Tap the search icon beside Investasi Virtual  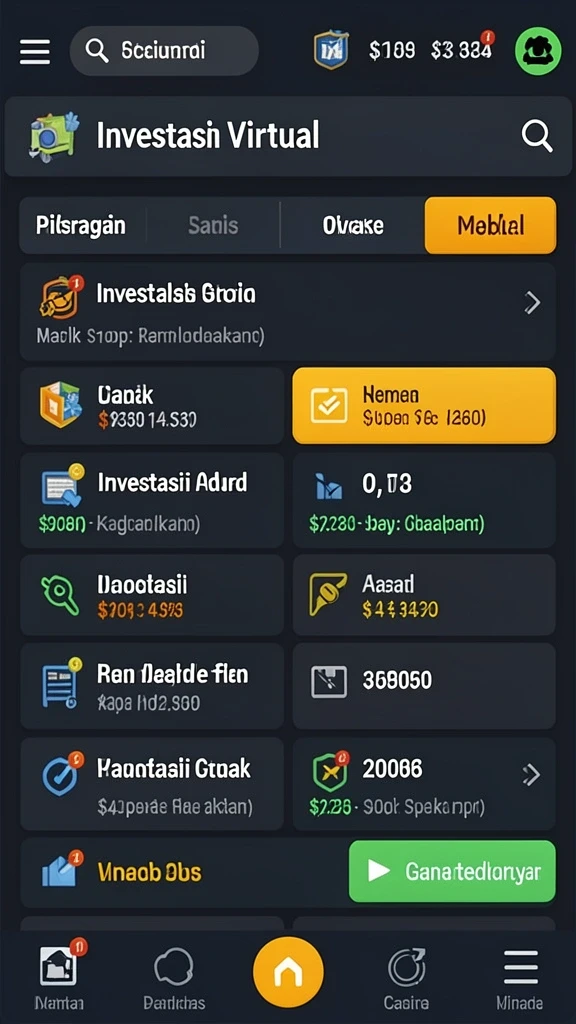(x=537, y=136)
